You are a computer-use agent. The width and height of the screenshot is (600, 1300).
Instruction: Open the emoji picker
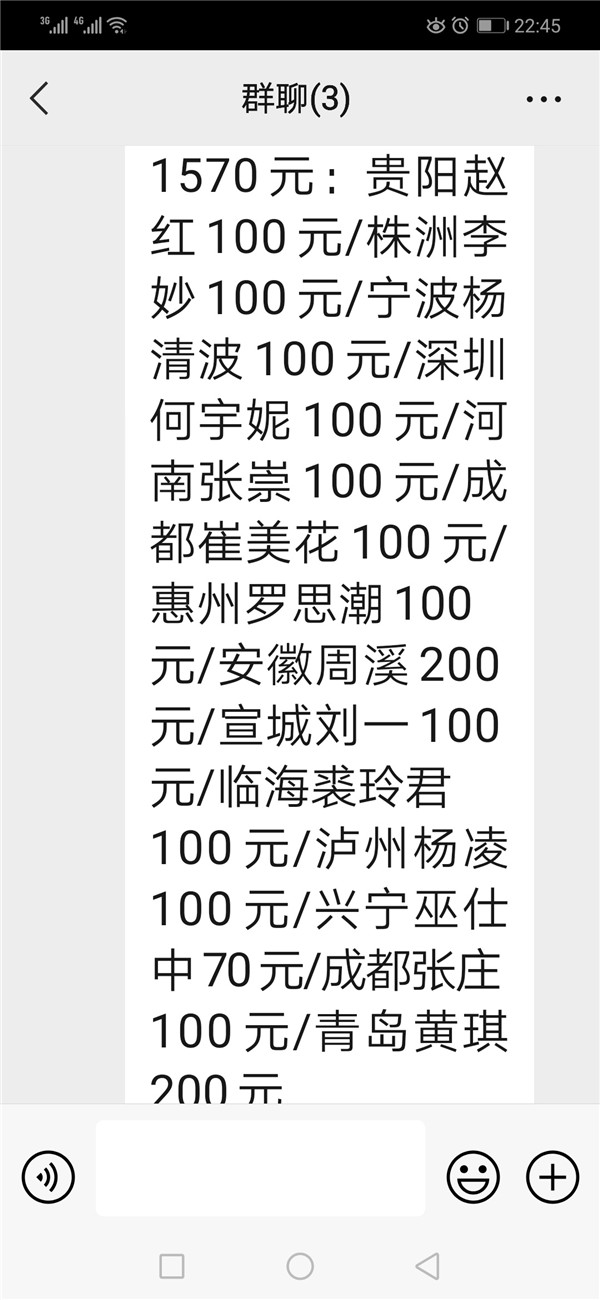(x=473, y=1177)
